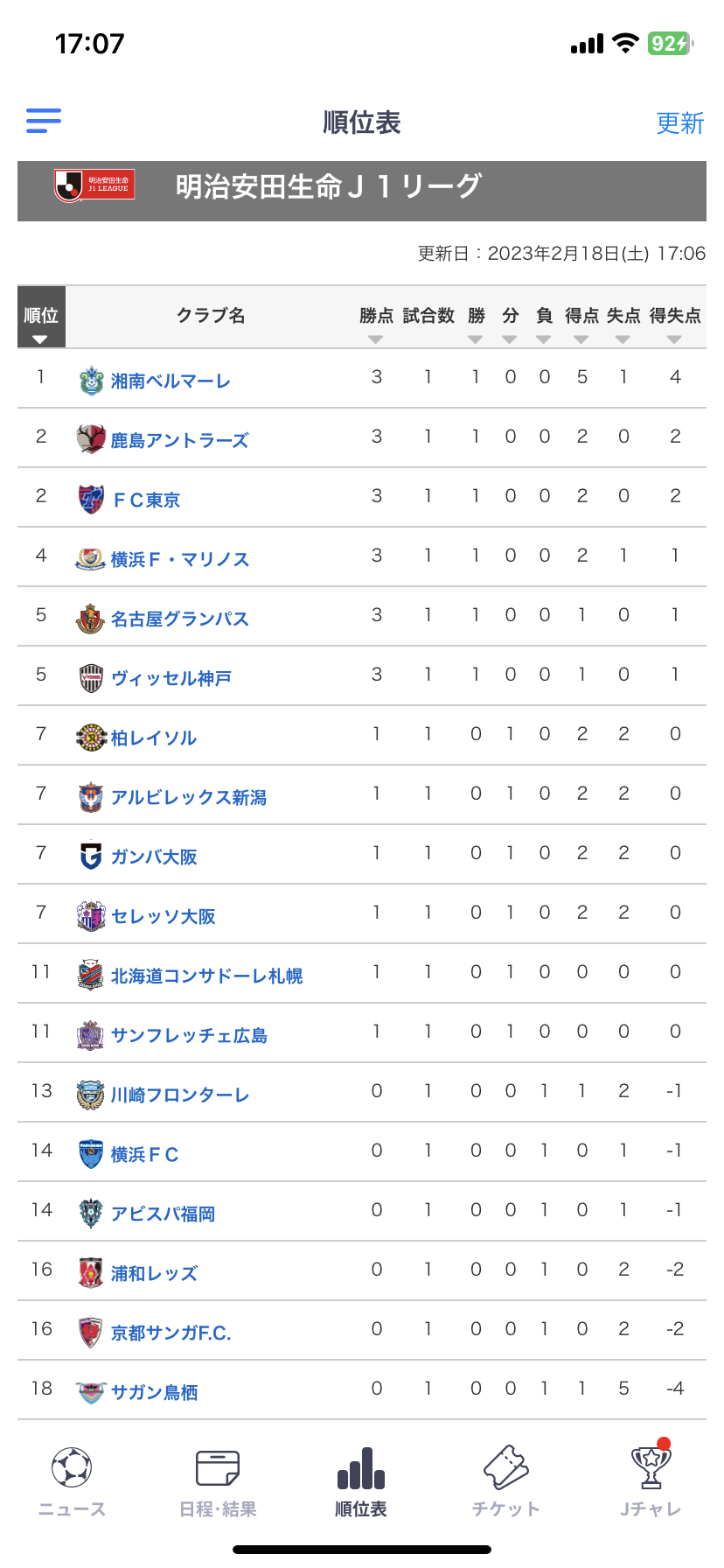Switch to the ニュース tab
The image size is (724, 1568).
coord(72,1481)
